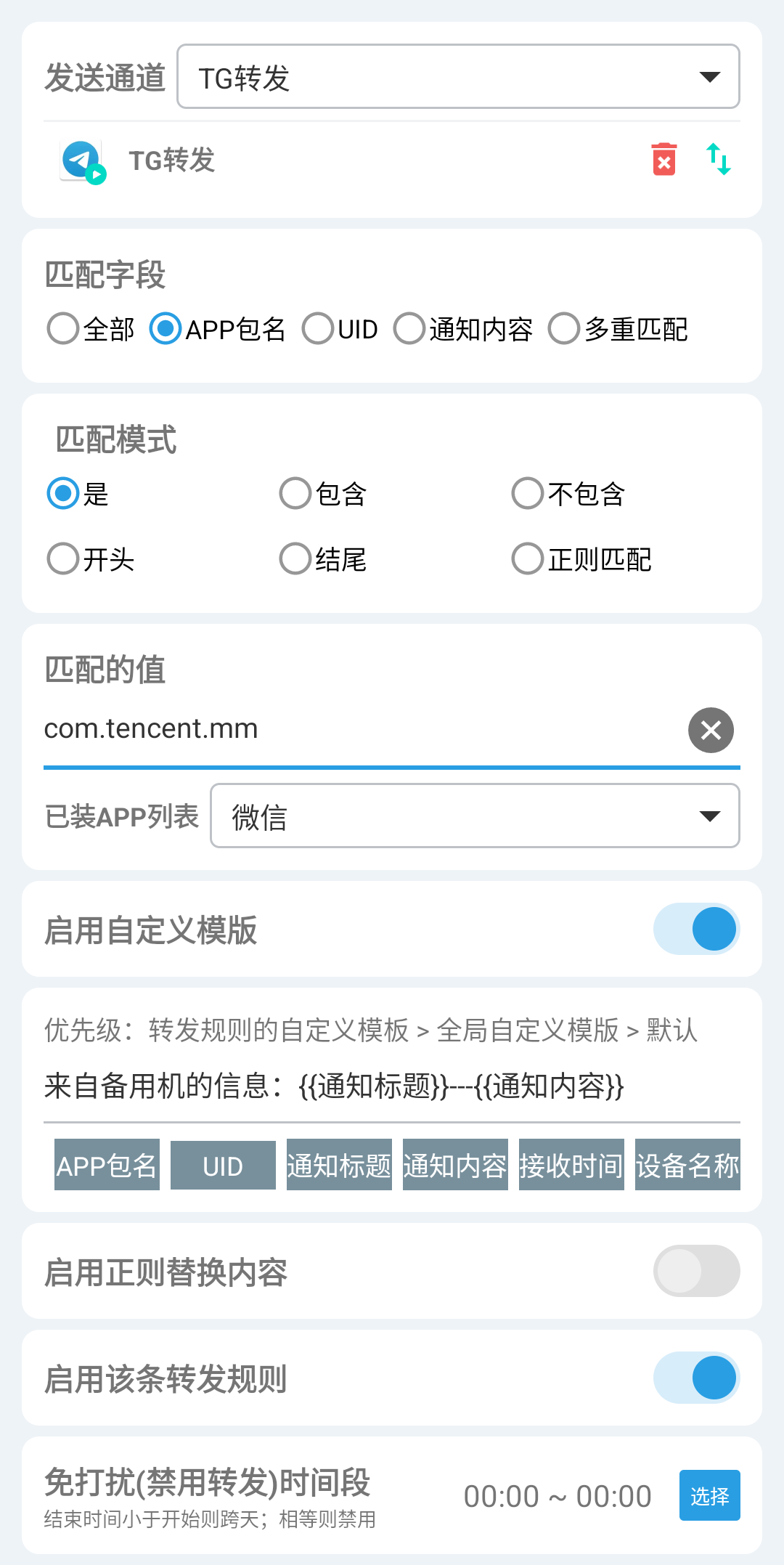Expand the 发送通道 dropdown
The width and height of the screenshot is (784, 1565).
[458, 77]
